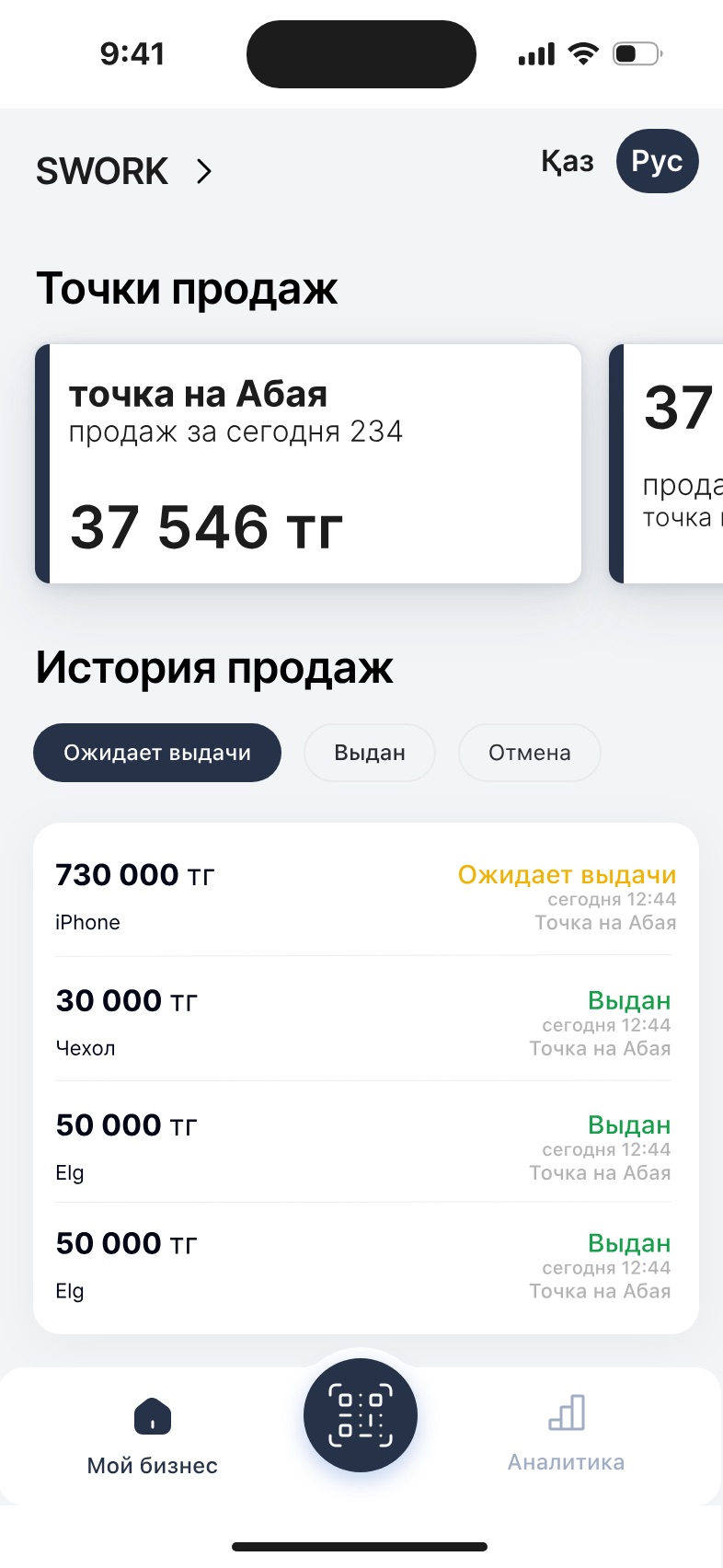Open the SWORK business selector chevron

[204, 171]
